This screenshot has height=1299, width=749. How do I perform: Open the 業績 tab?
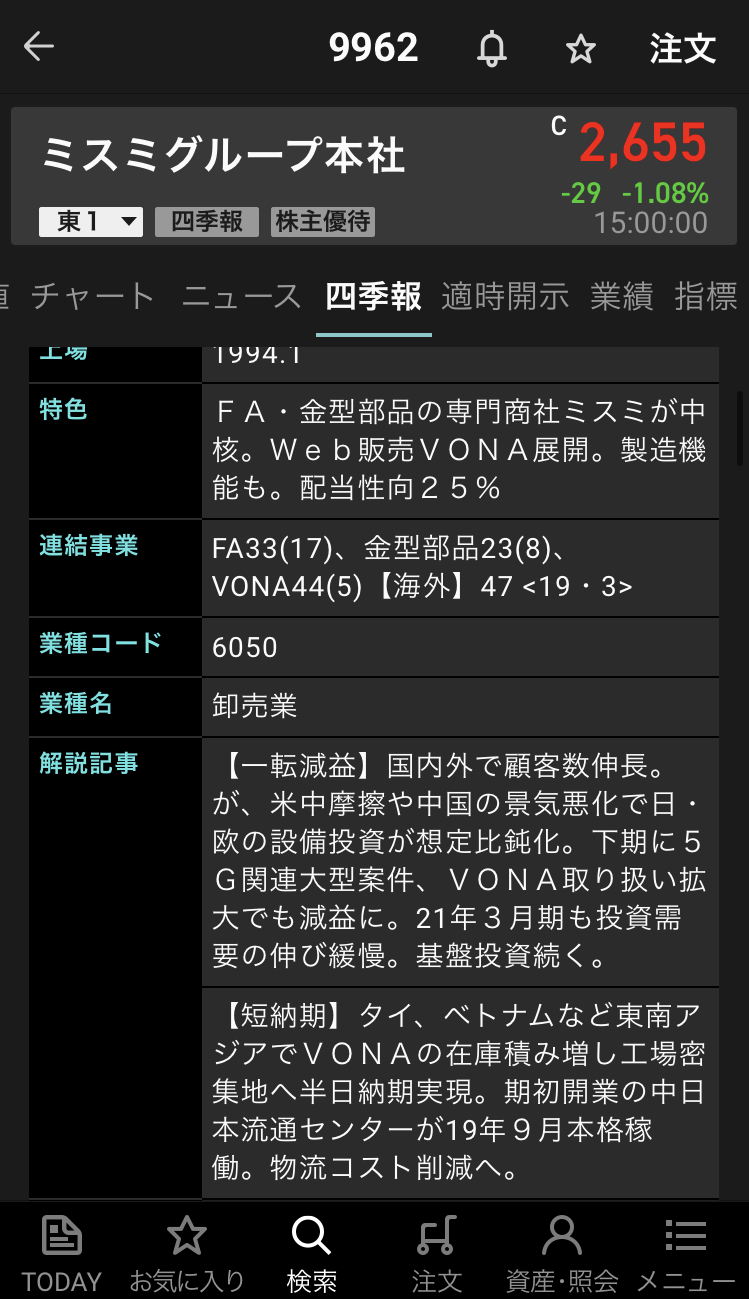click(x=621, y=296)
